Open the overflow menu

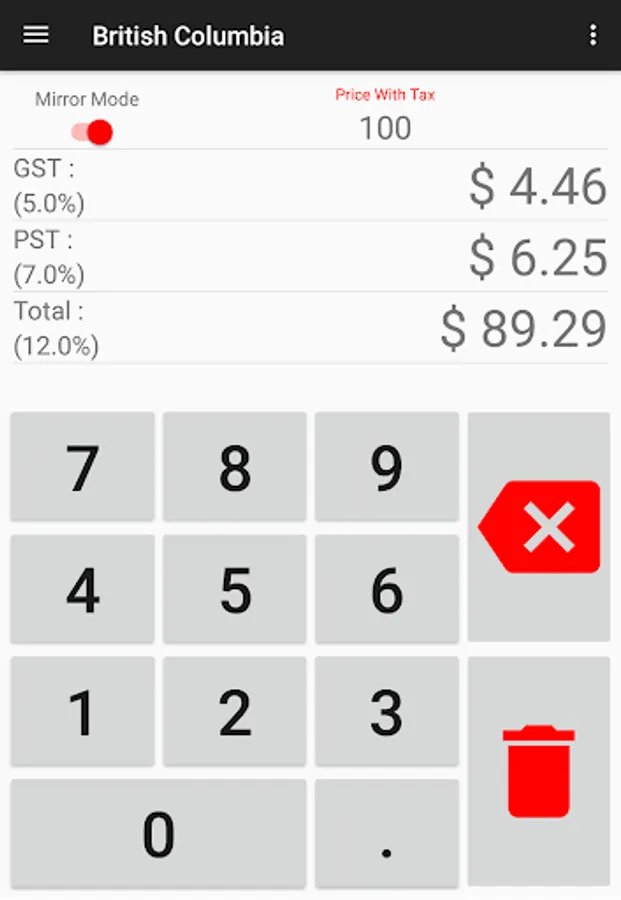coord(593,36)
